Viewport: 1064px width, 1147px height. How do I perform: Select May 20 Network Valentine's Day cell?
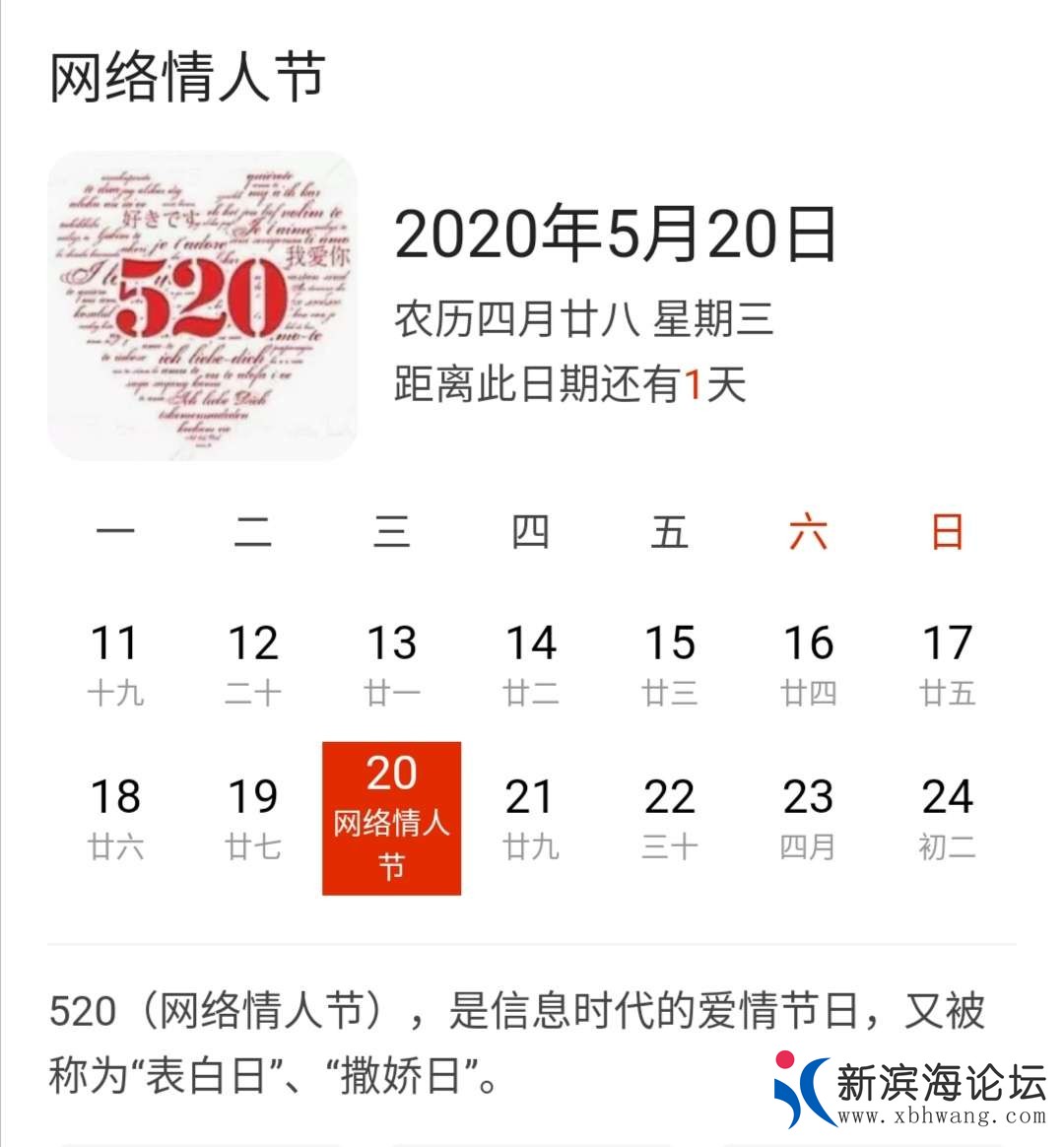(391, 818)
